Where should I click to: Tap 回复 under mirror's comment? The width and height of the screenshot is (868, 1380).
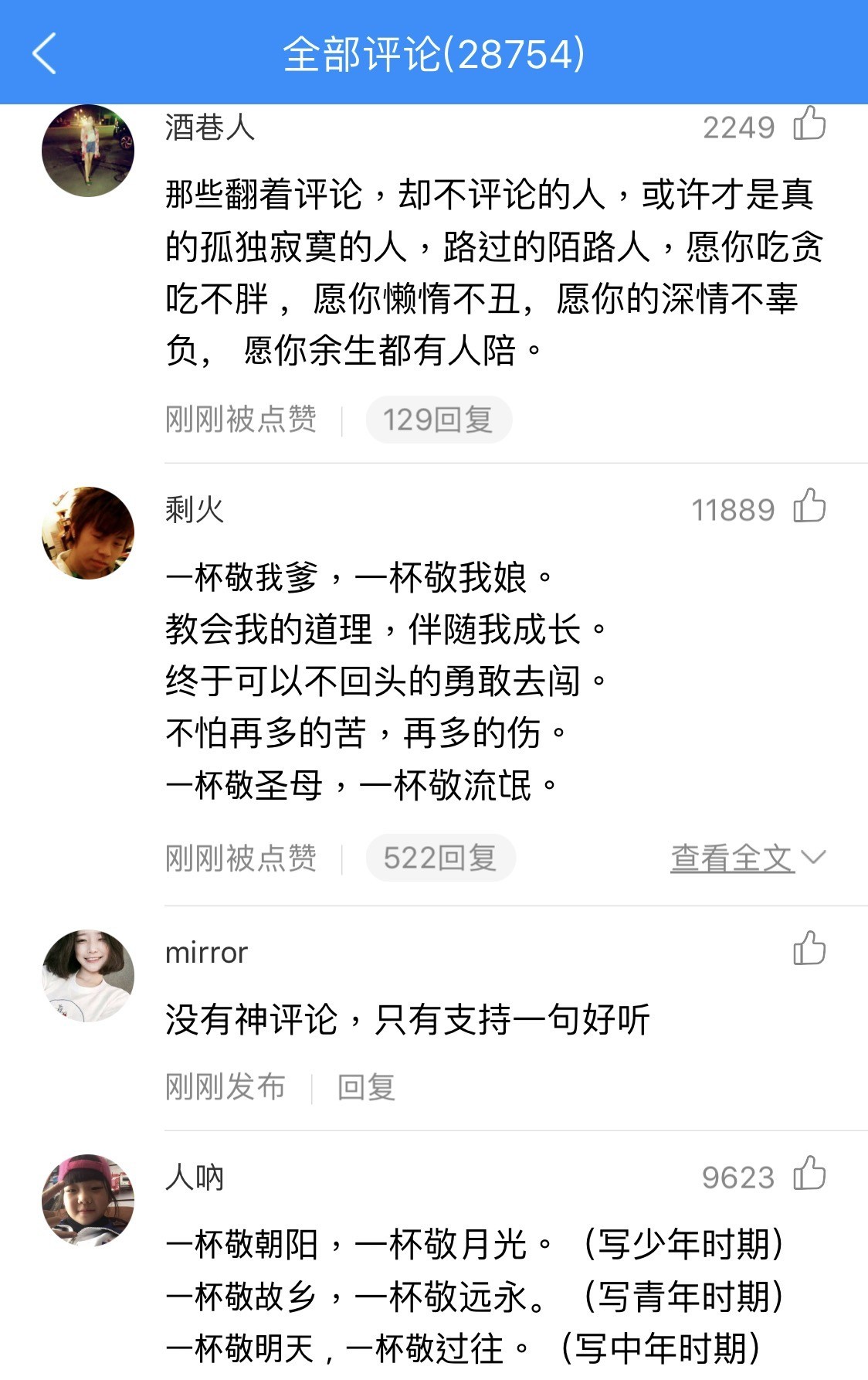click(x=366, y=1087)
